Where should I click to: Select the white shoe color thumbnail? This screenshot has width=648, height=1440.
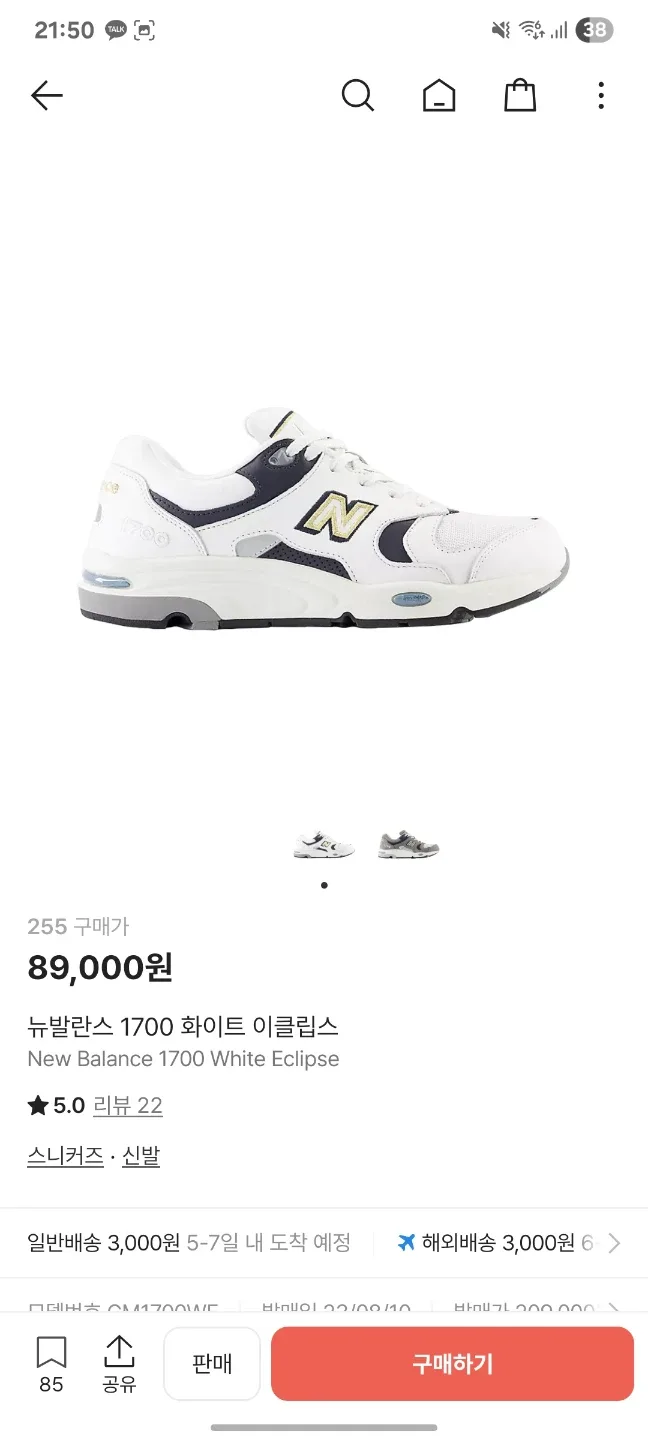[x=324, y=845]
